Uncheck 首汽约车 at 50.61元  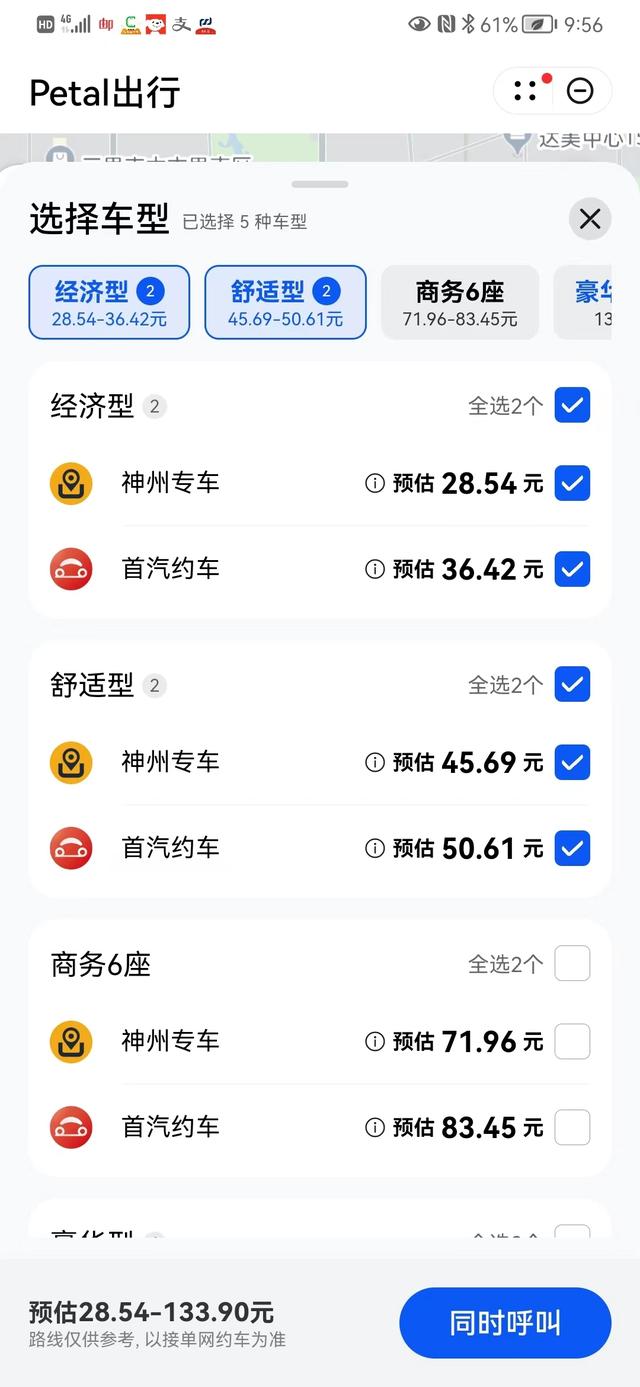(573, 848)
